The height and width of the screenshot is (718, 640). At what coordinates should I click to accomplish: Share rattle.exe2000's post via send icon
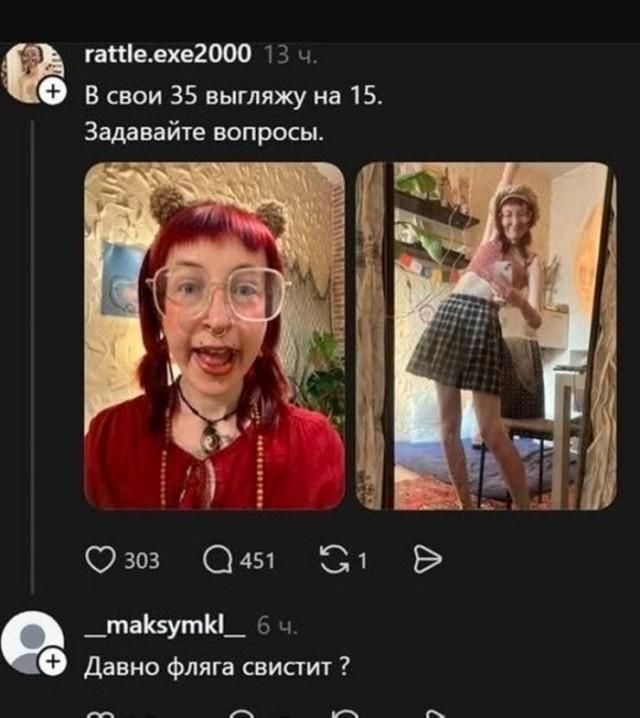428,560
